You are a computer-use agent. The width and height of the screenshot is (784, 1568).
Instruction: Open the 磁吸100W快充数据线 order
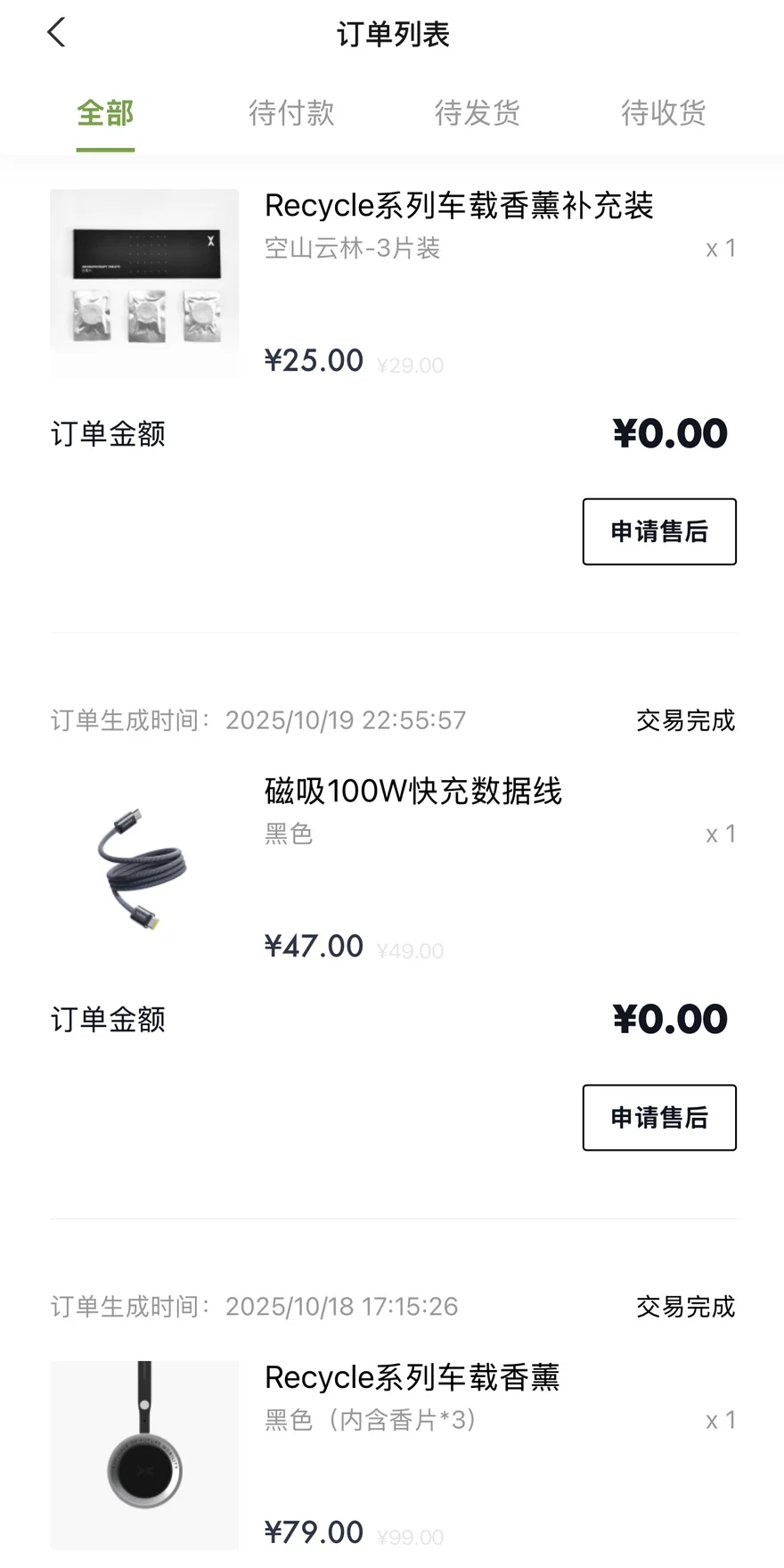pos(412,792)
